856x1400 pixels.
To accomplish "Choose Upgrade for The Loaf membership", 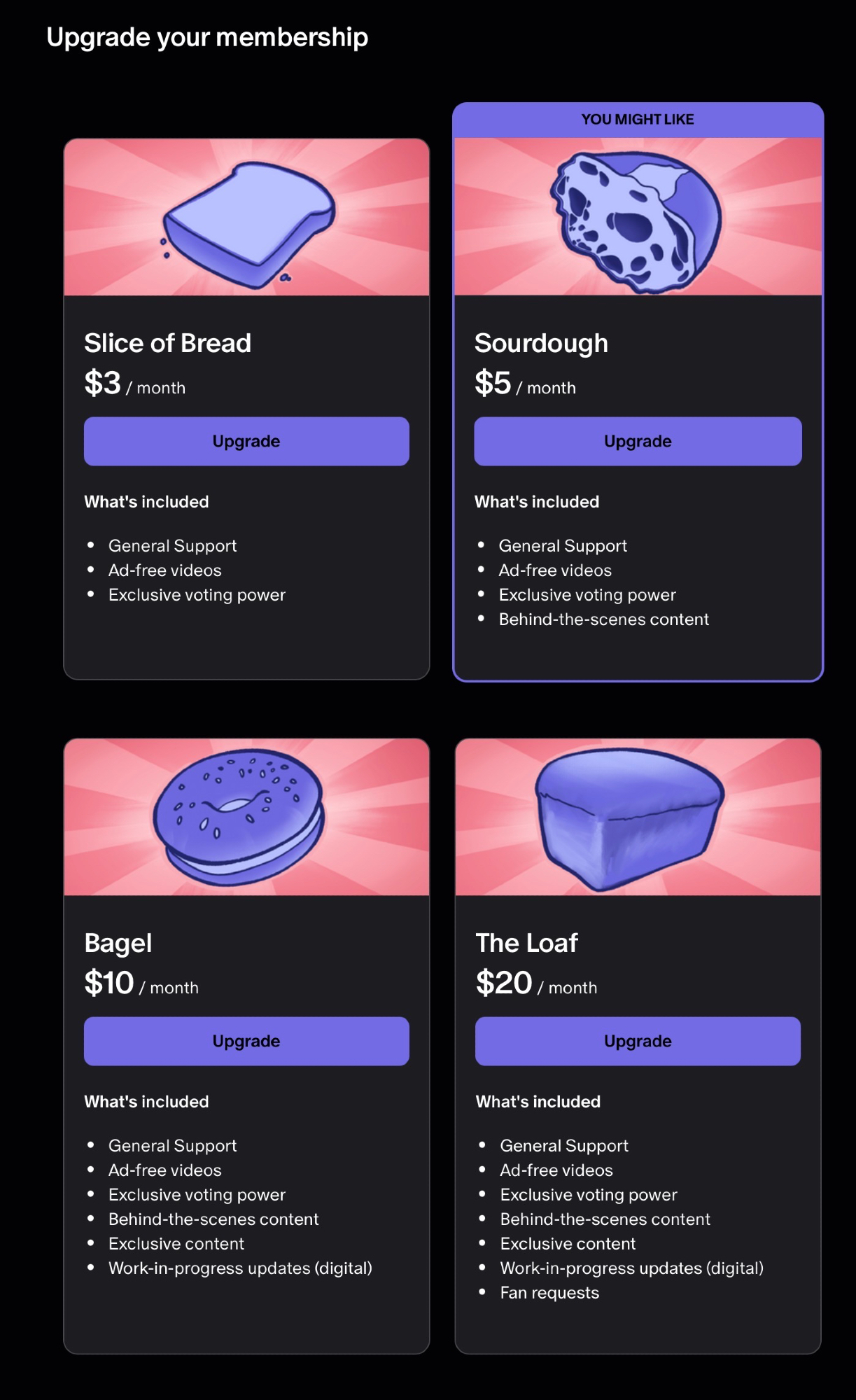I will point(638,1041).
